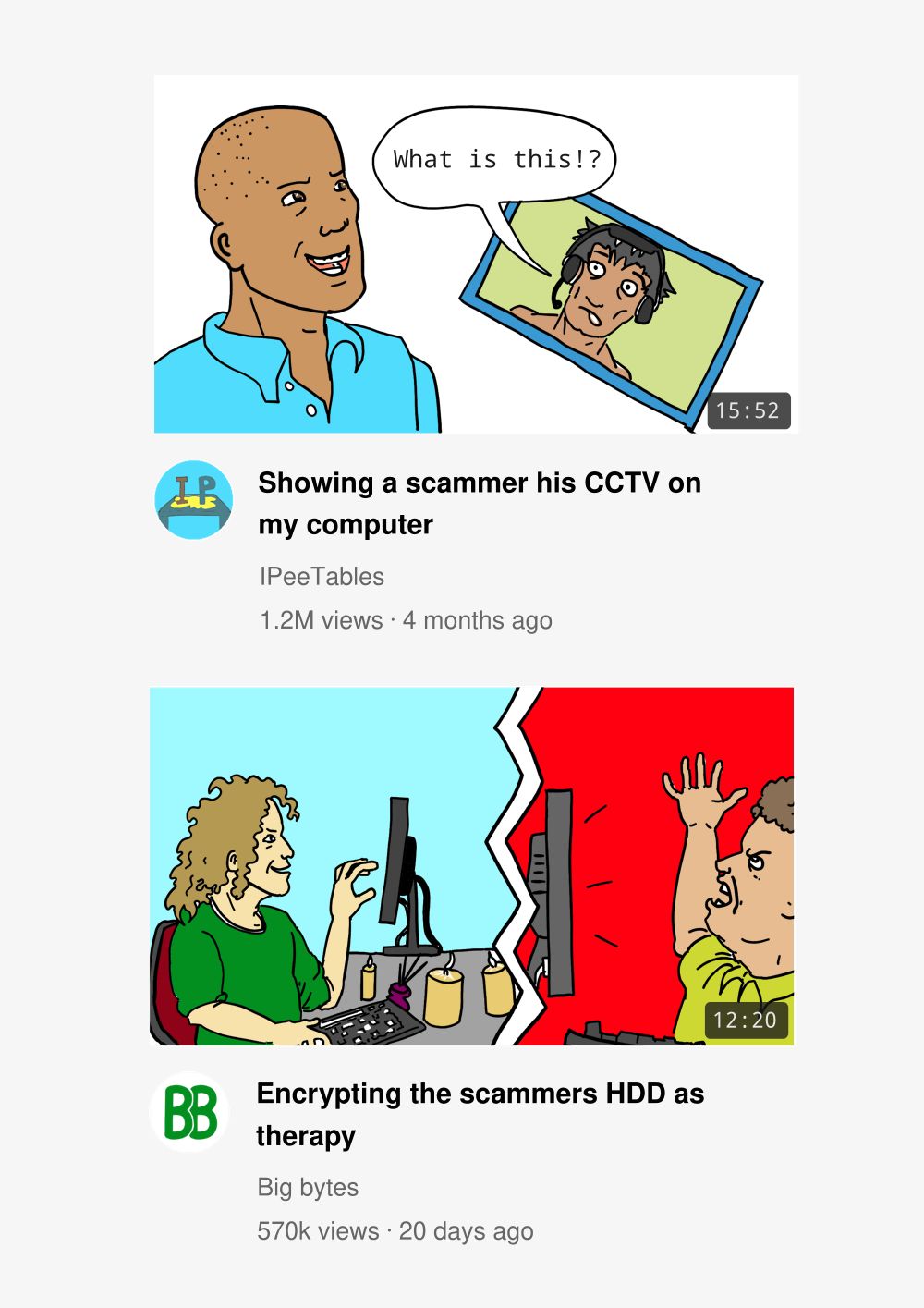
Task: Open the IPeeTables channel avatar
Action: (x=193, y=500)
